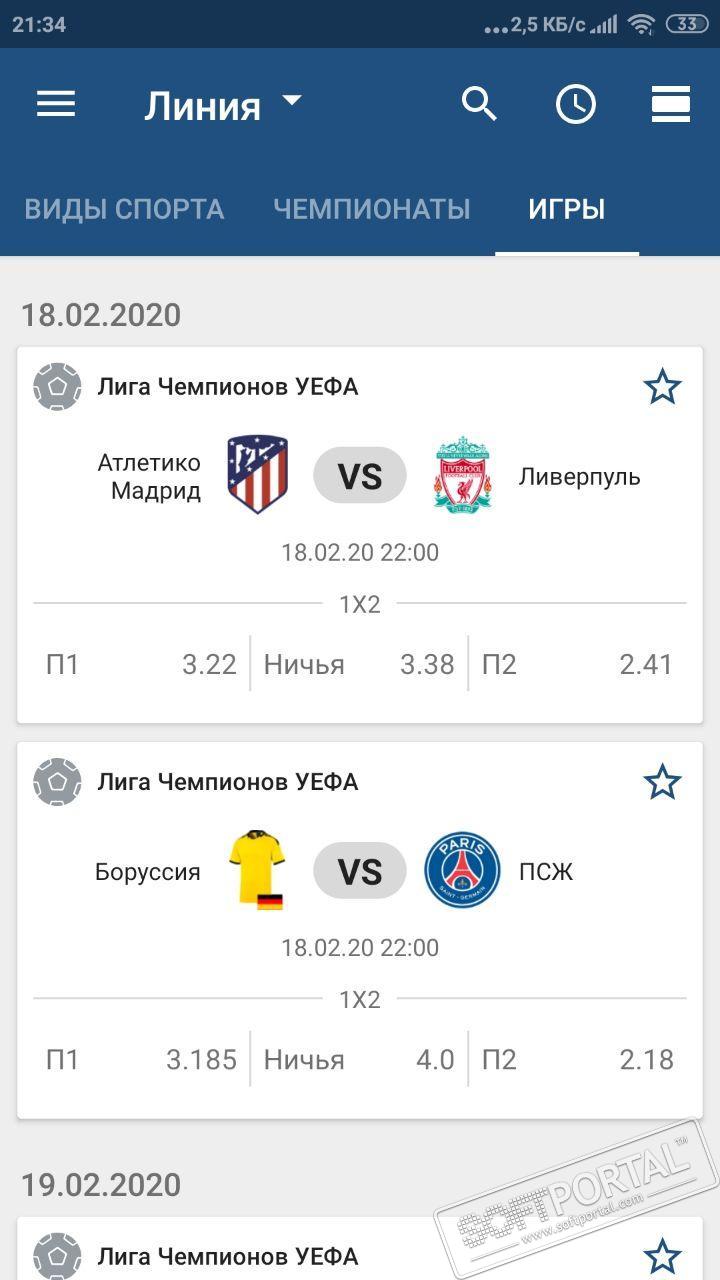Switch to the Чемпионаты tab
Screen dimensions: 720x1280
tap(371, 209)
